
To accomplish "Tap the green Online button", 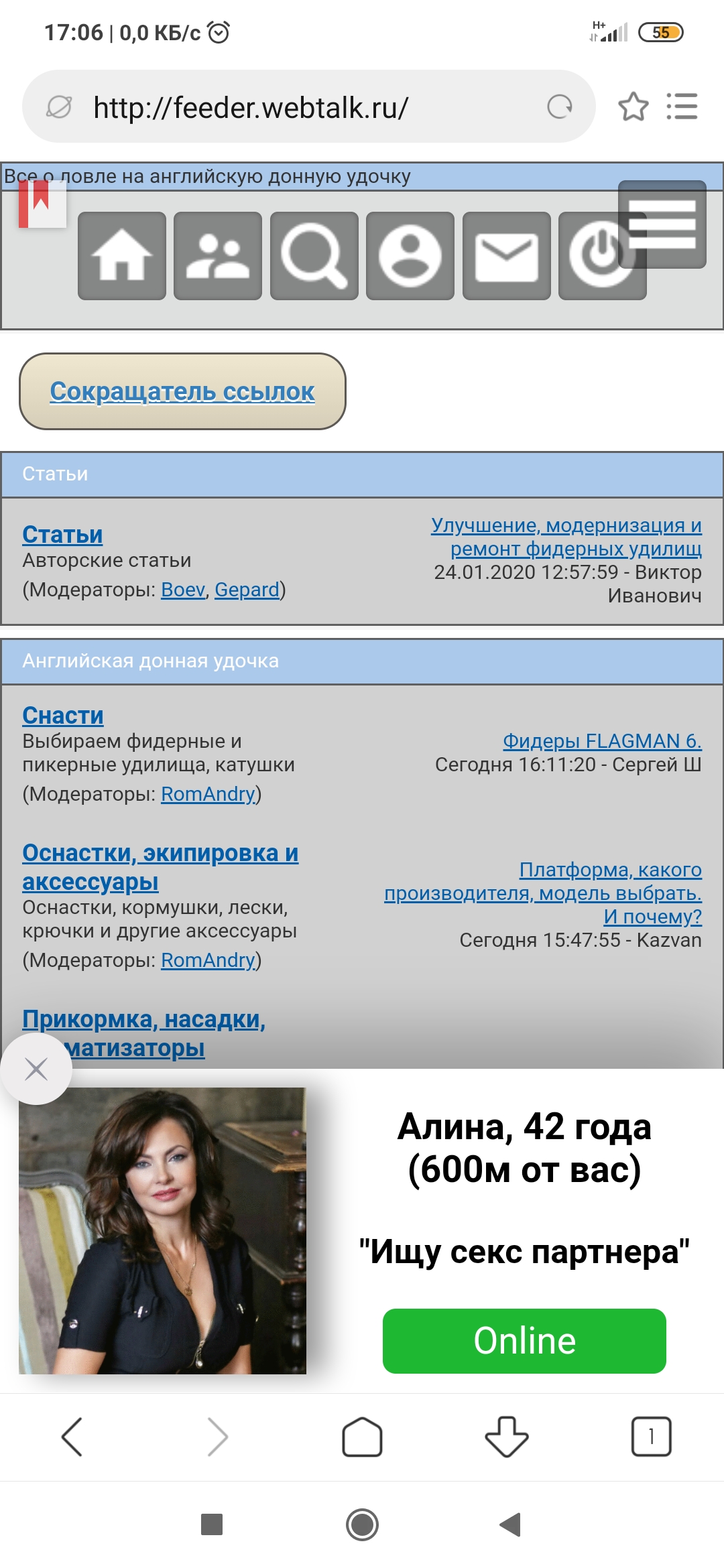I will (x=524, y=1341).
